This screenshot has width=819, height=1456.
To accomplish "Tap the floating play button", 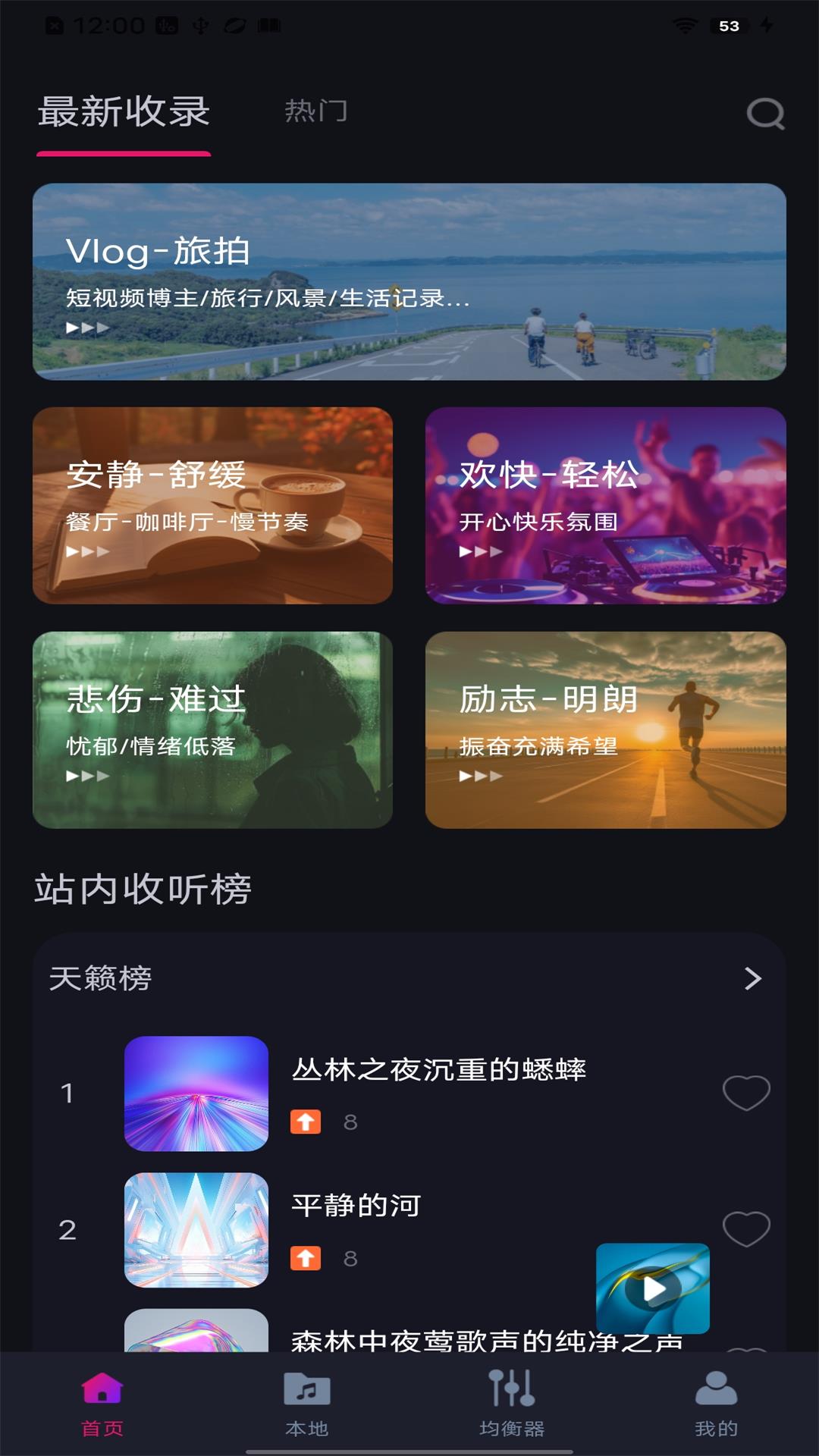I will pyautogui.click(x=653, y=1288).
